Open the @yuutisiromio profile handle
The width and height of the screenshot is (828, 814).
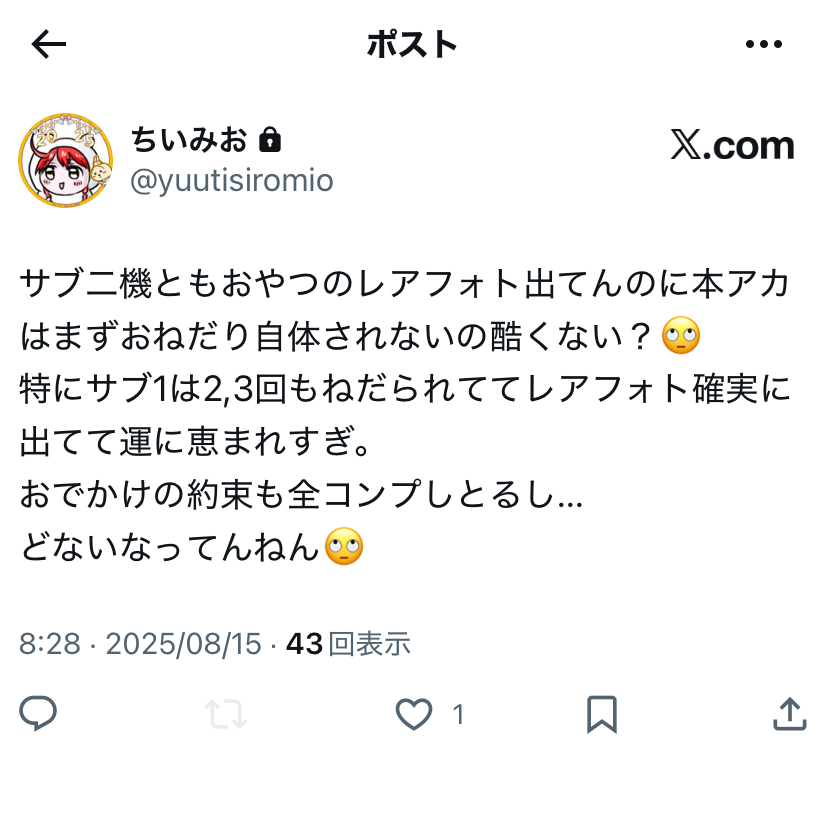(x=232, y=180)
